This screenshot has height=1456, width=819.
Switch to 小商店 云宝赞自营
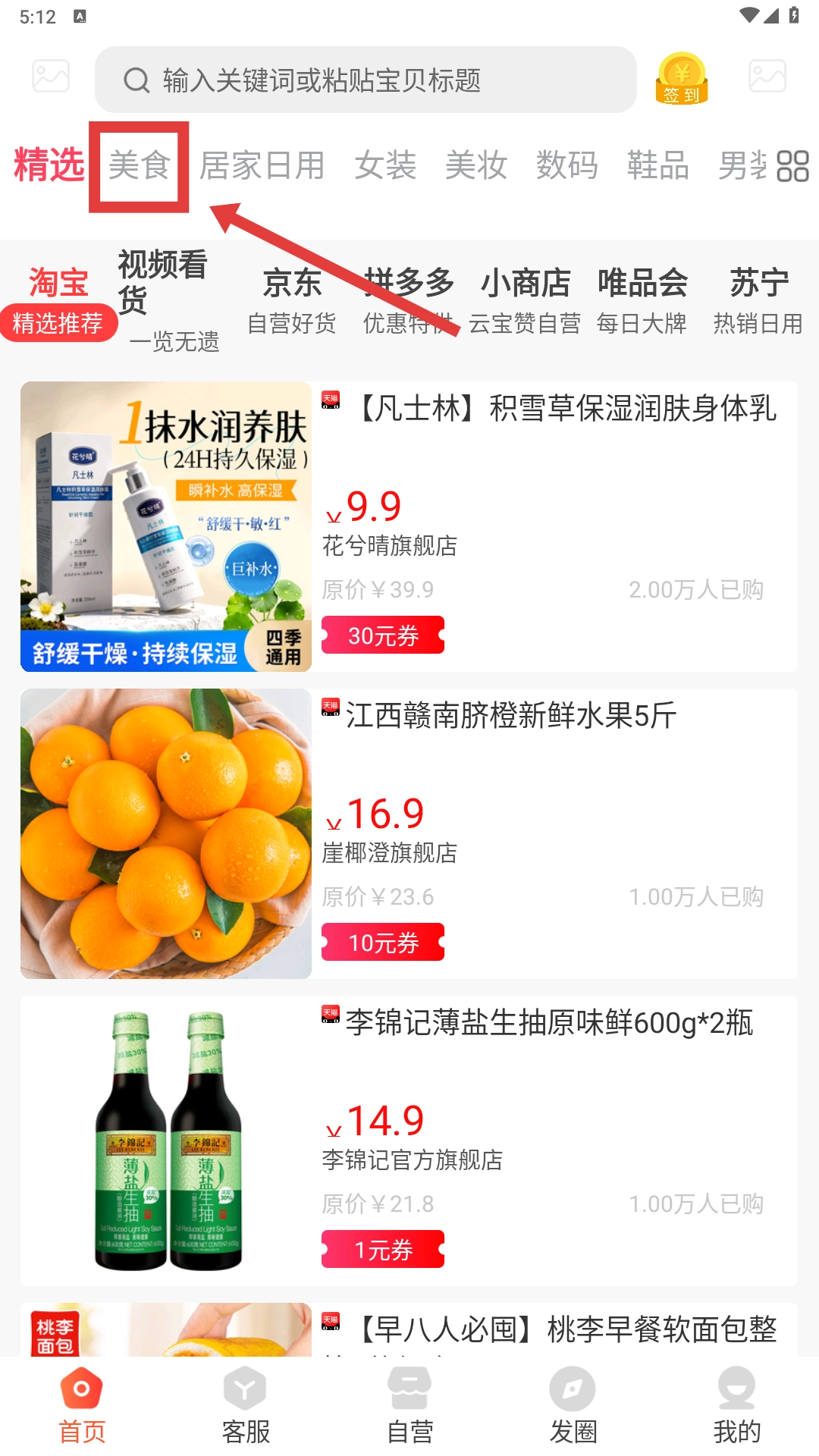tap(525, 300)
